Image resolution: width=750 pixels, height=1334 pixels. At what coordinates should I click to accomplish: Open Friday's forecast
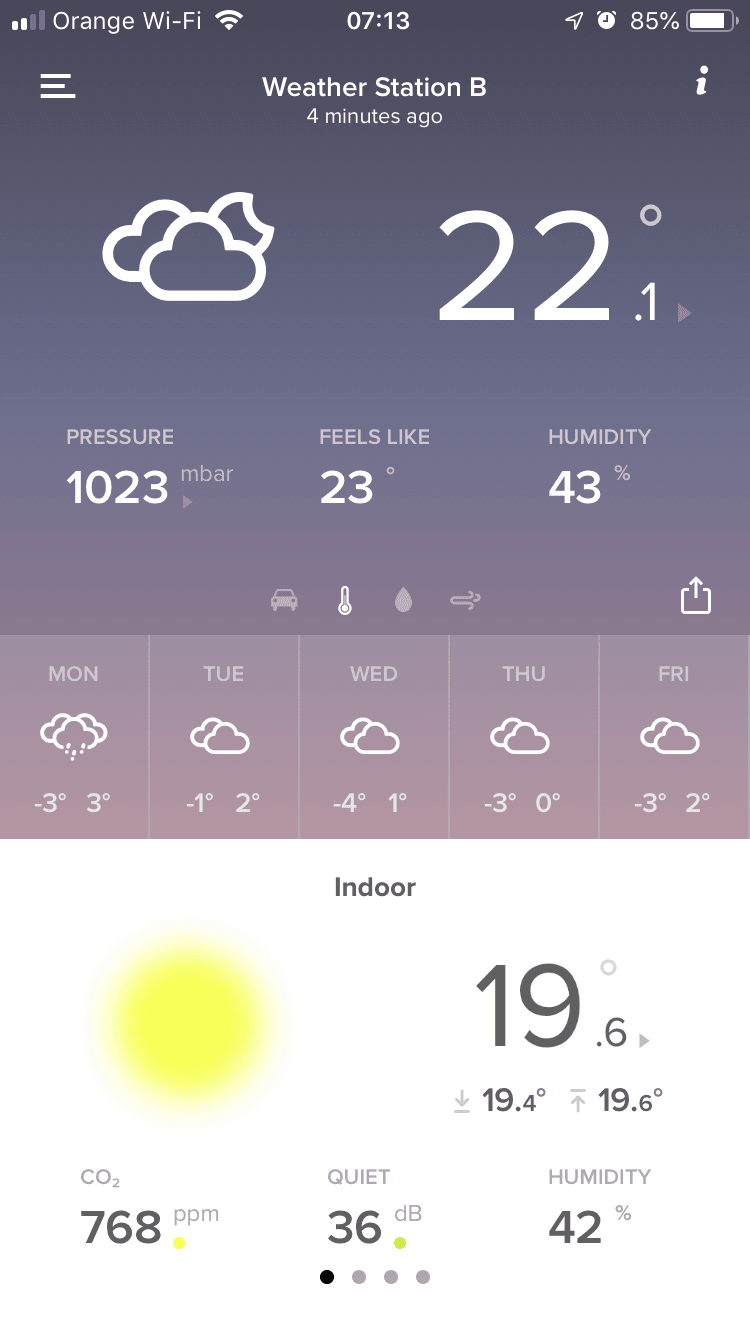(x=675, y=738)
